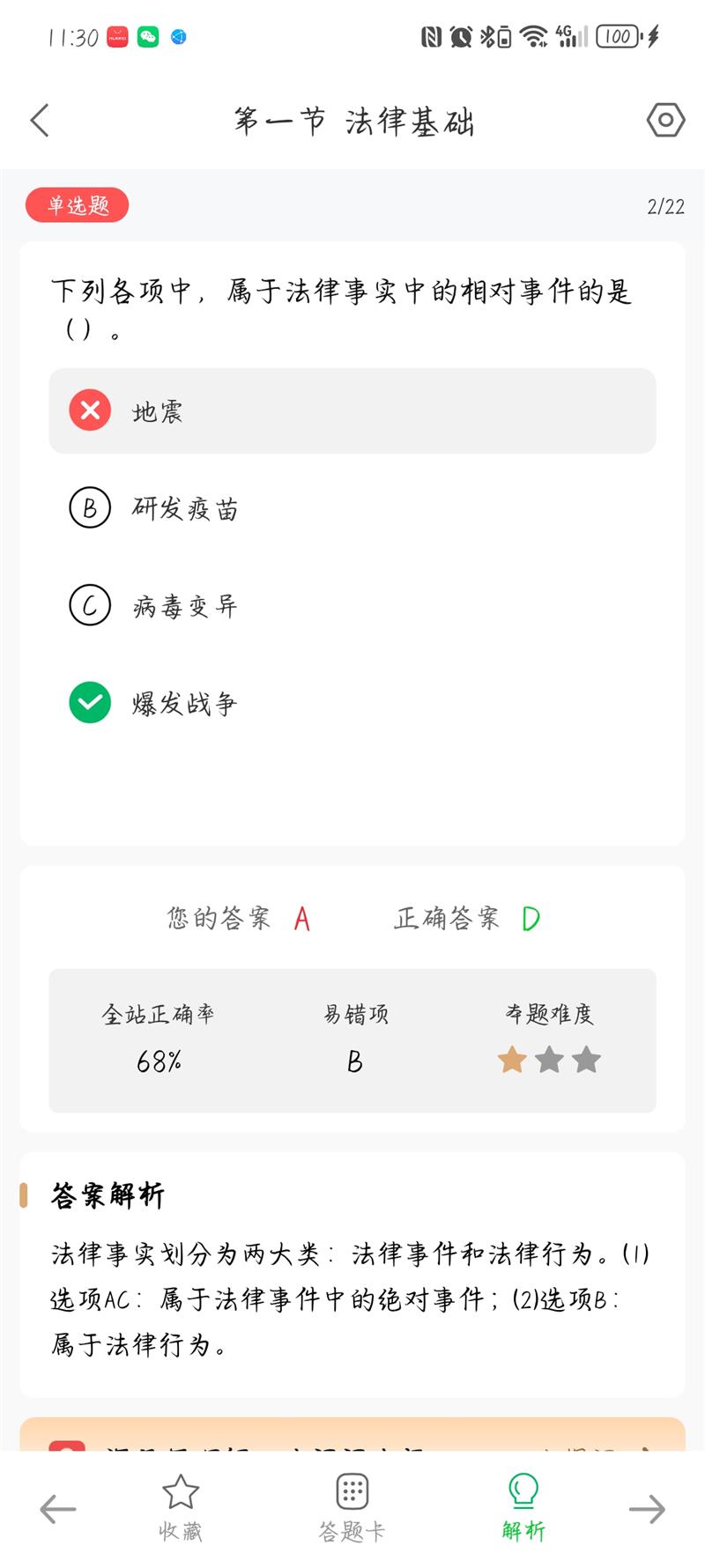Add question to 收藏 favorites

click(181, 1507)
